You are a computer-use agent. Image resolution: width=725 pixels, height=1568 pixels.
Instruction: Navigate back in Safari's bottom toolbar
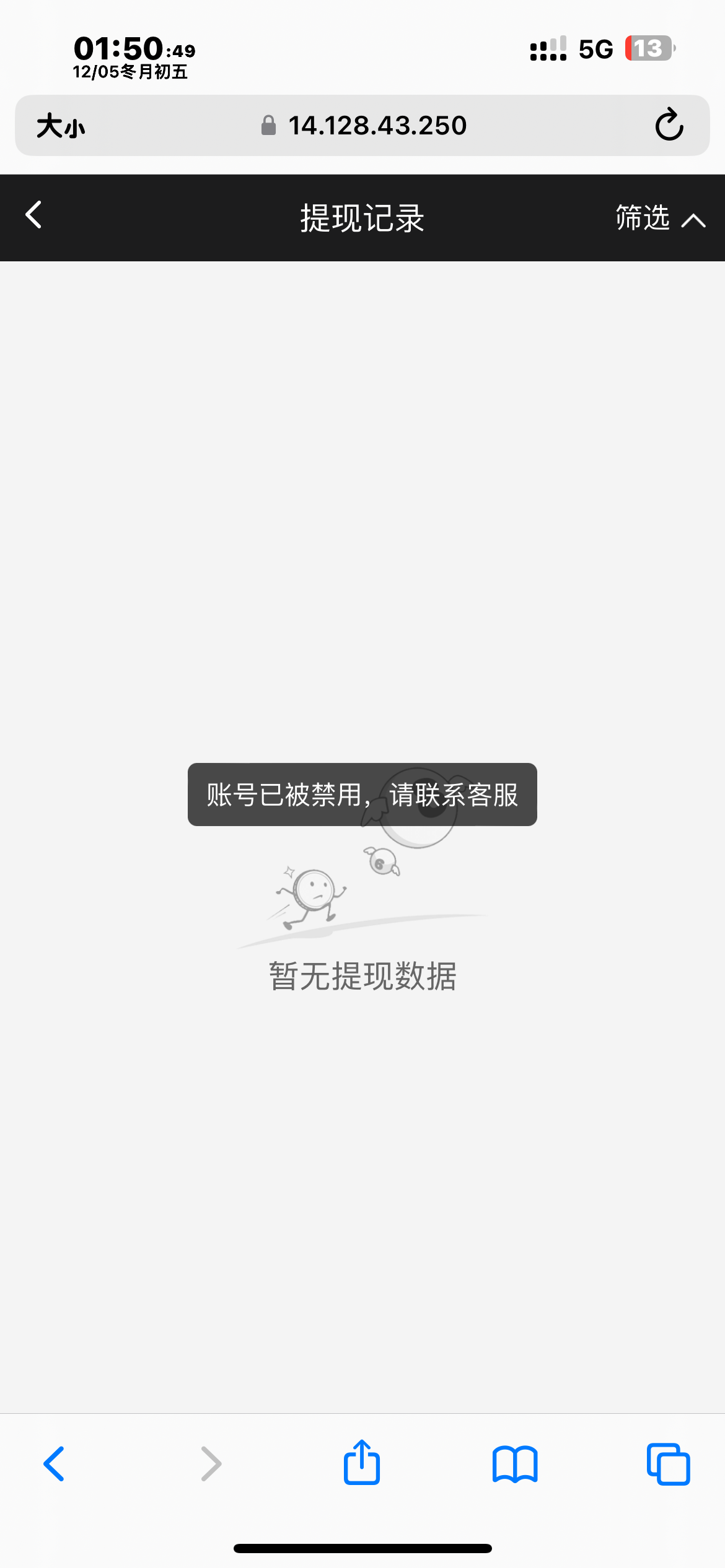tap(54, 1464)
